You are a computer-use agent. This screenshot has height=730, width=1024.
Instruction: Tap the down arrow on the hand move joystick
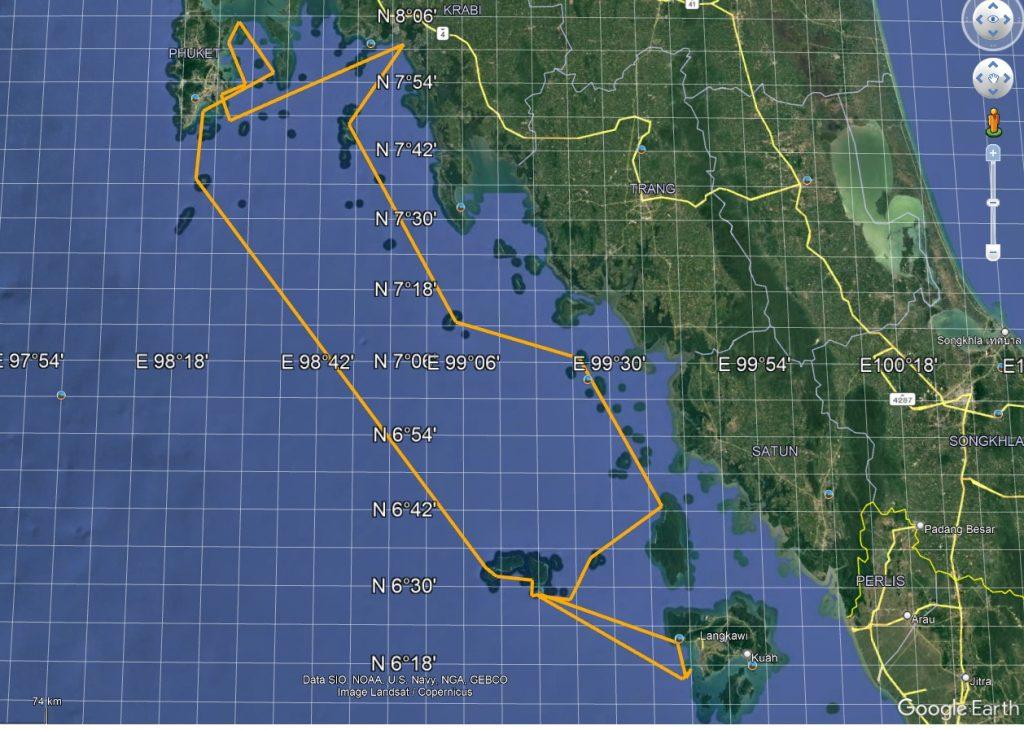(993, 93)
